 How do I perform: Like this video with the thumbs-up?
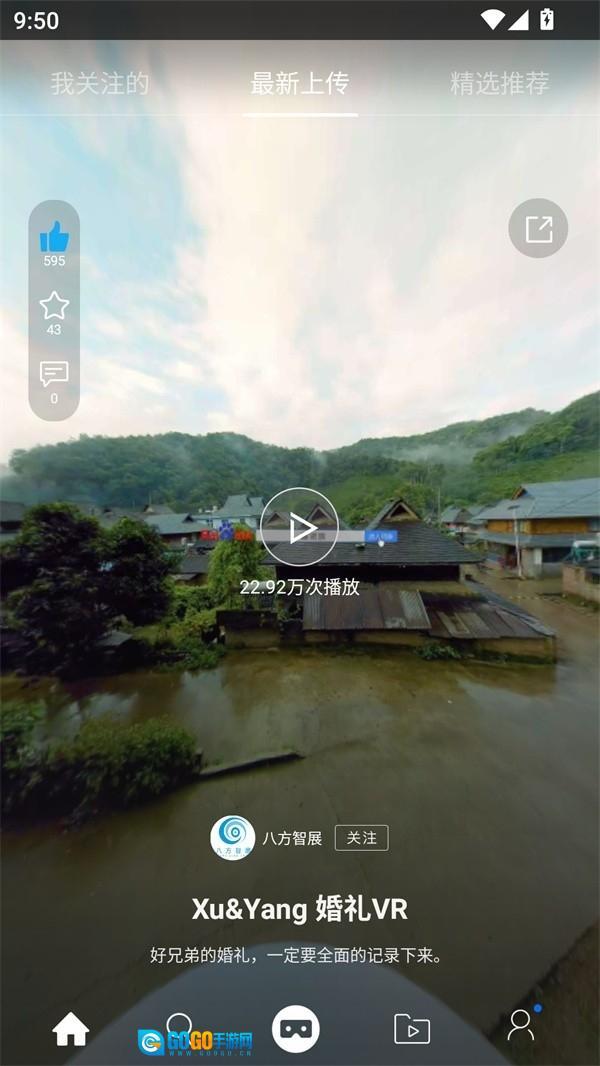(x=54, y=239)
